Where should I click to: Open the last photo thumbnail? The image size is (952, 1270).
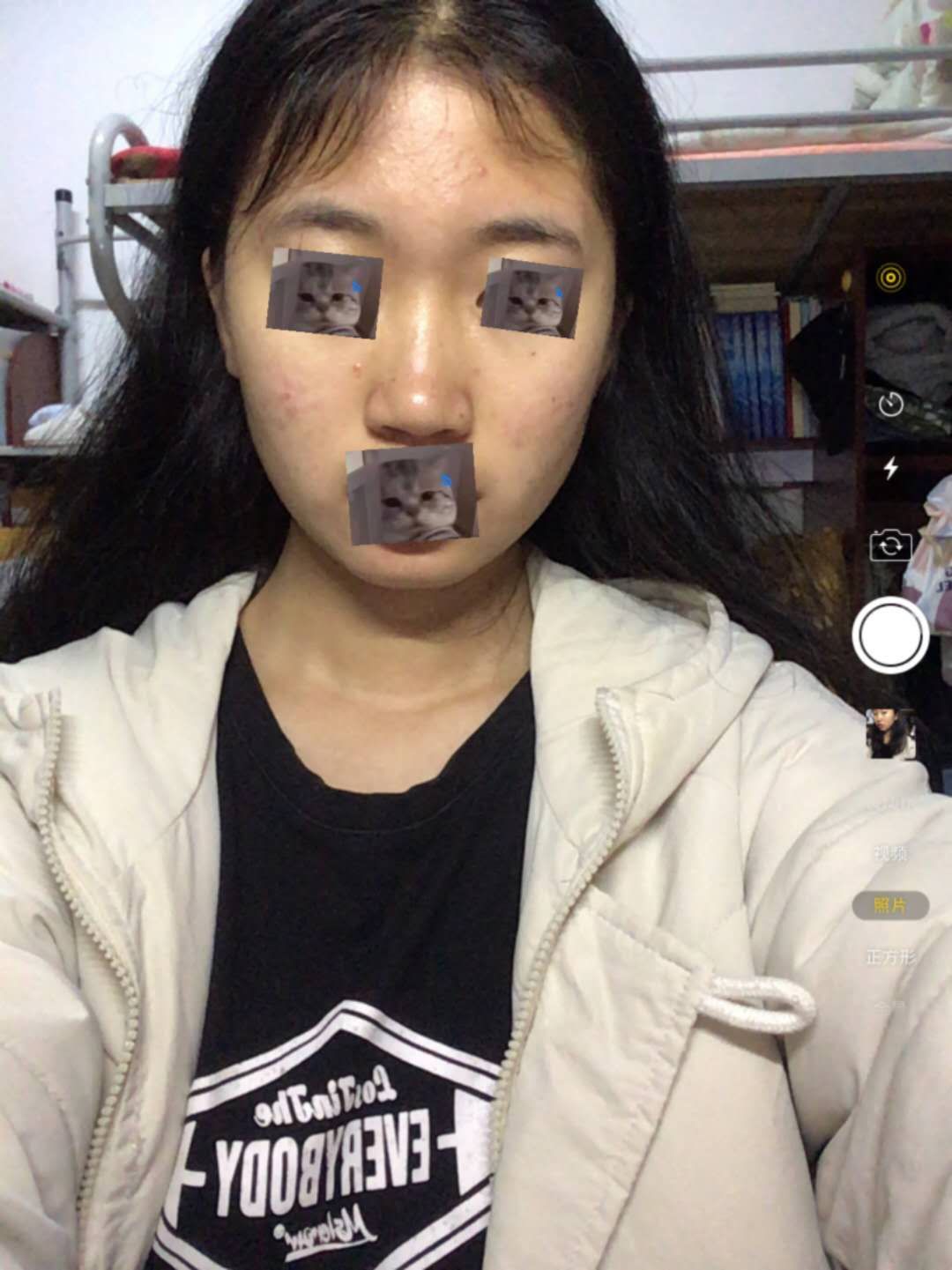click(x=890, y=733)
